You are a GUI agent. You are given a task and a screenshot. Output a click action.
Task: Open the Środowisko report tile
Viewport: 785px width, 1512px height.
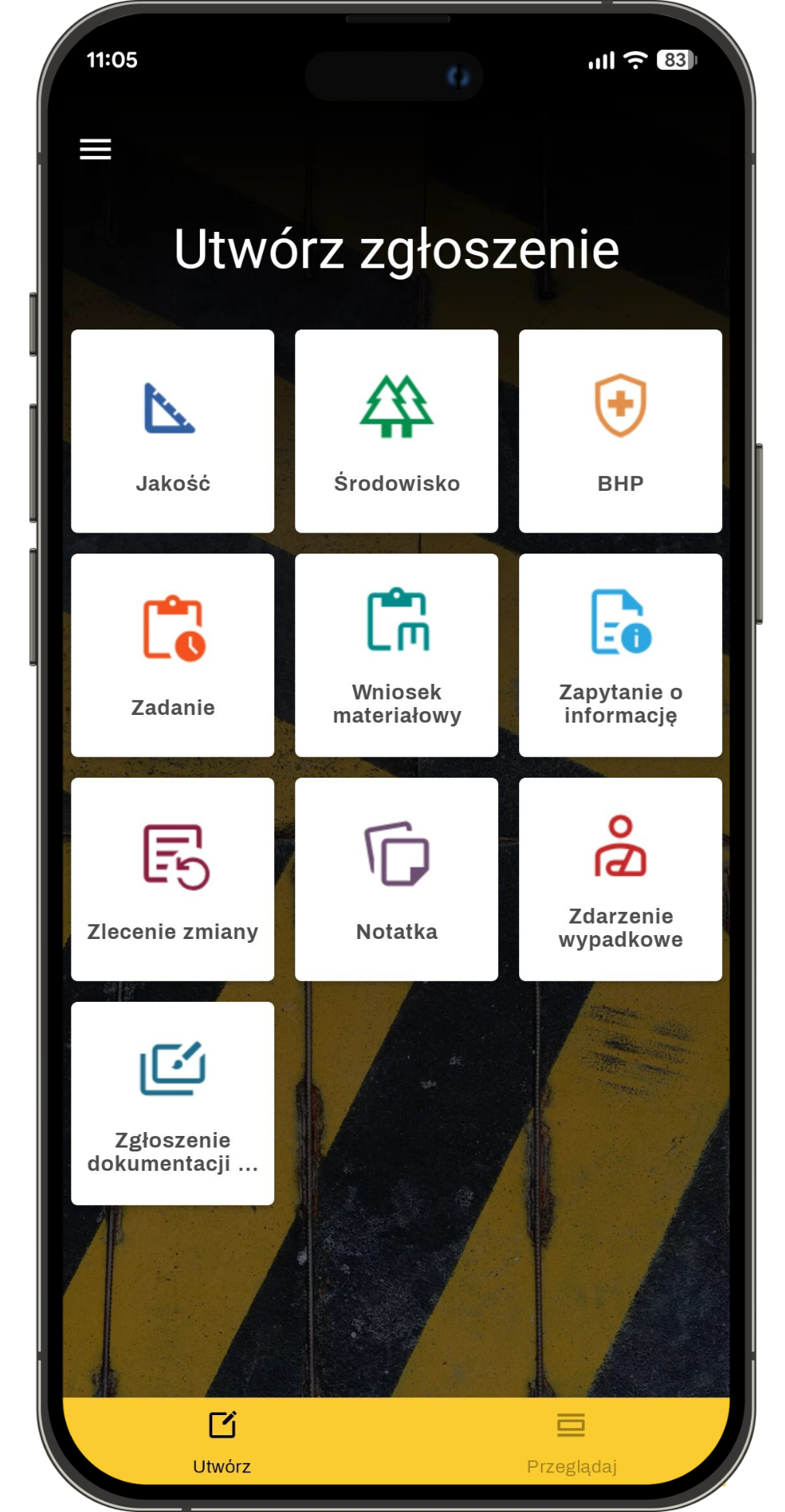coord(397,431)
